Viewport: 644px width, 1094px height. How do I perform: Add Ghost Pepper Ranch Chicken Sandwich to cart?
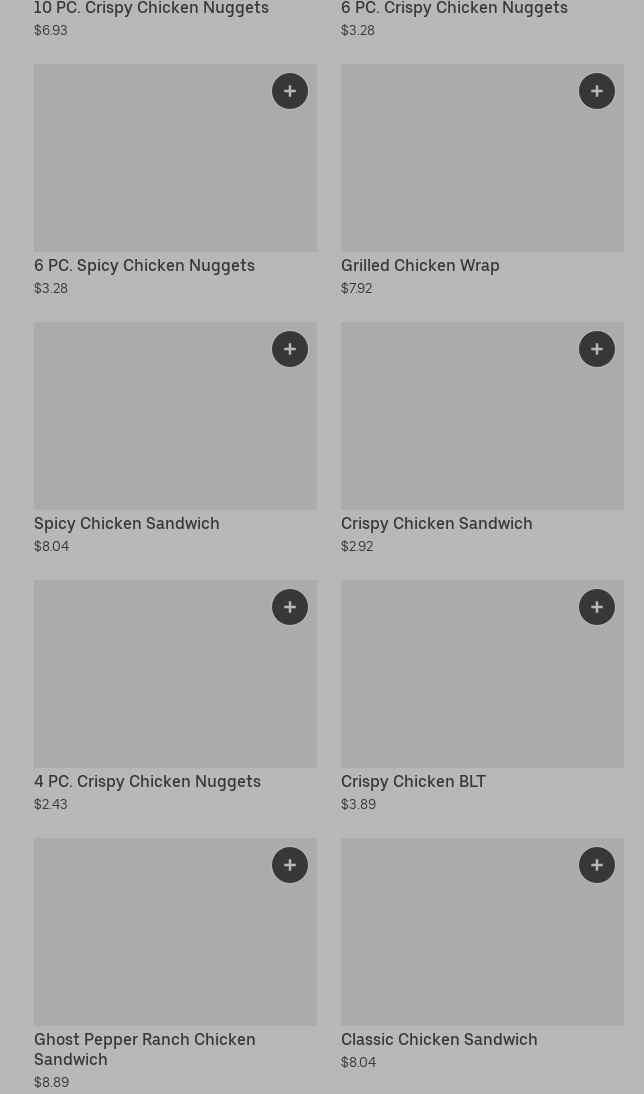[x=290, y=865]
